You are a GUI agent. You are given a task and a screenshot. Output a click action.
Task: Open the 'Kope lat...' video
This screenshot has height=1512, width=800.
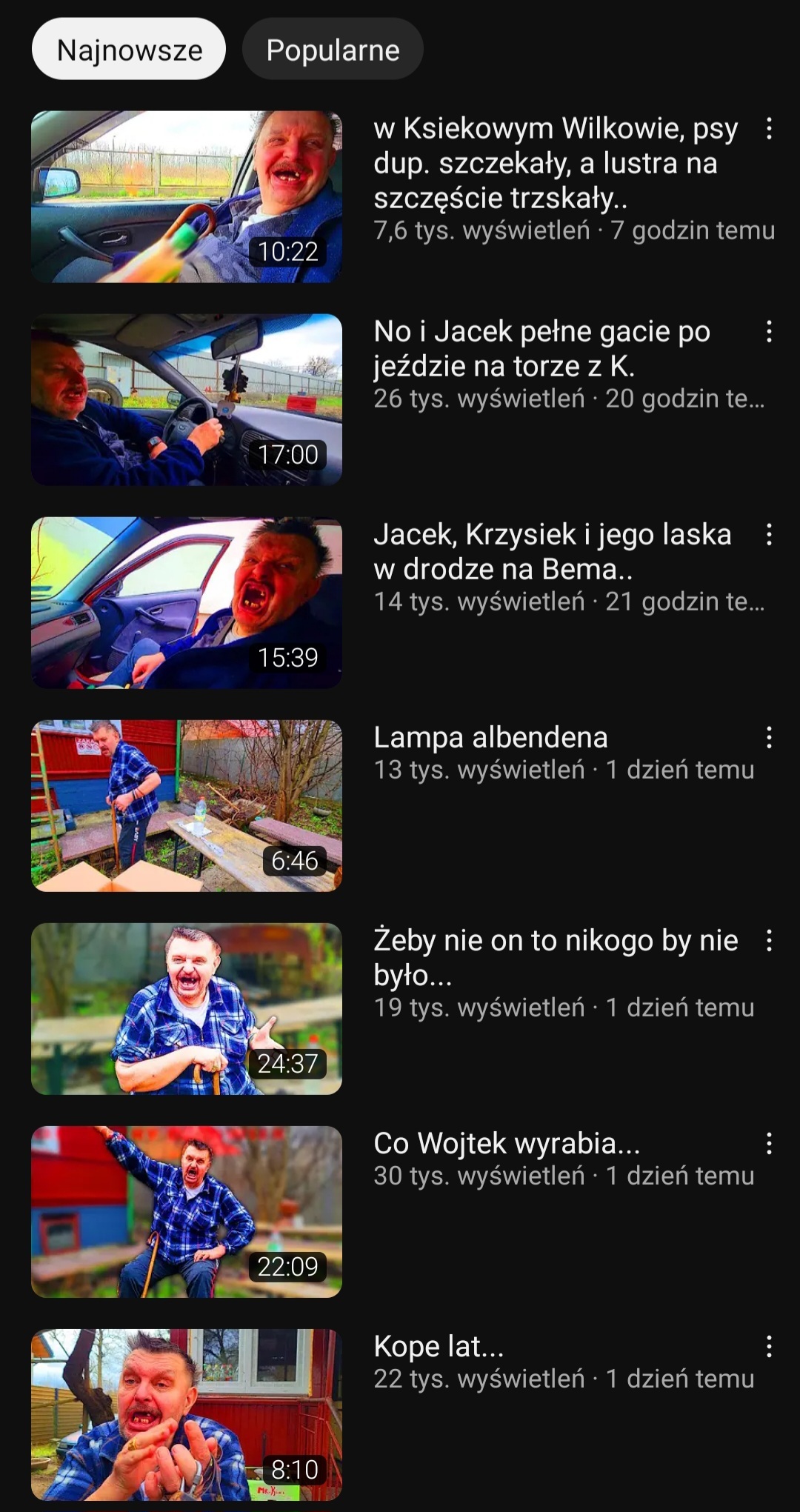pos(187,1414)
